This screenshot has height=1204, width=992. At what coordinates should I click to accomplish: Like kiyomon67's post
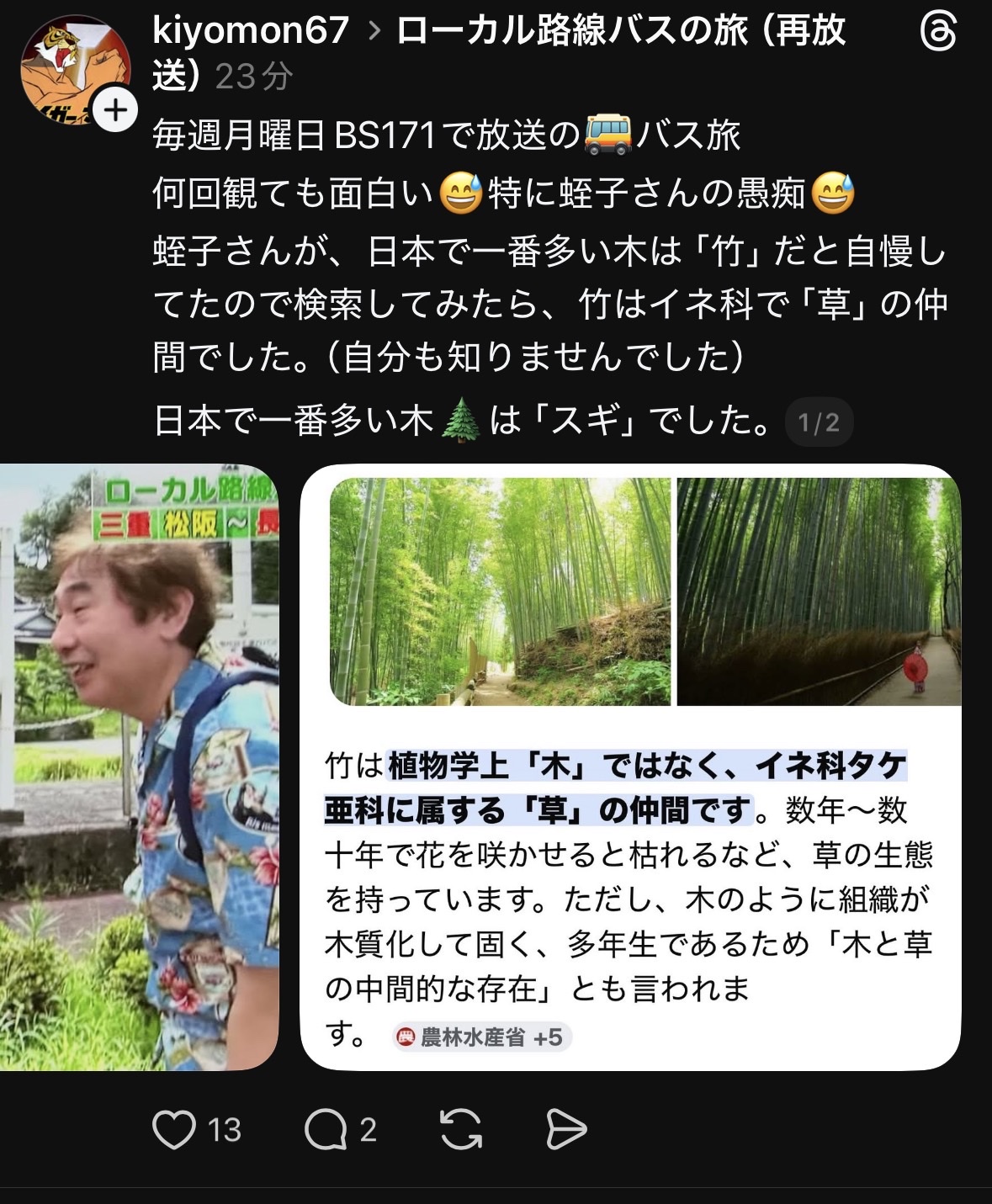tap(174, 1129)
